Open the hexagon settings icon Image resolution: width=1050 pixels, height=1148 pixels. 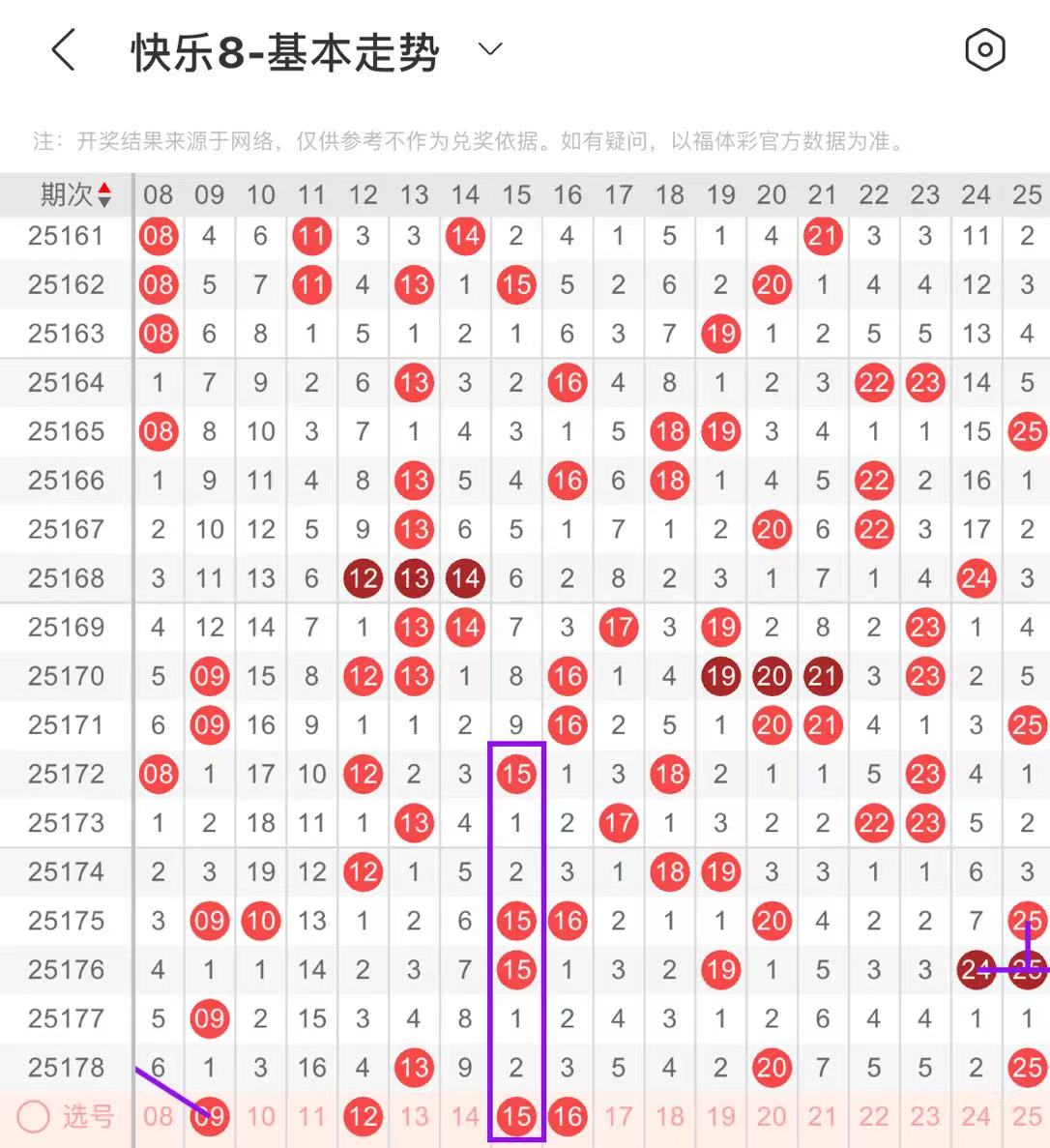pyautogui.click(x=984, y=50)
